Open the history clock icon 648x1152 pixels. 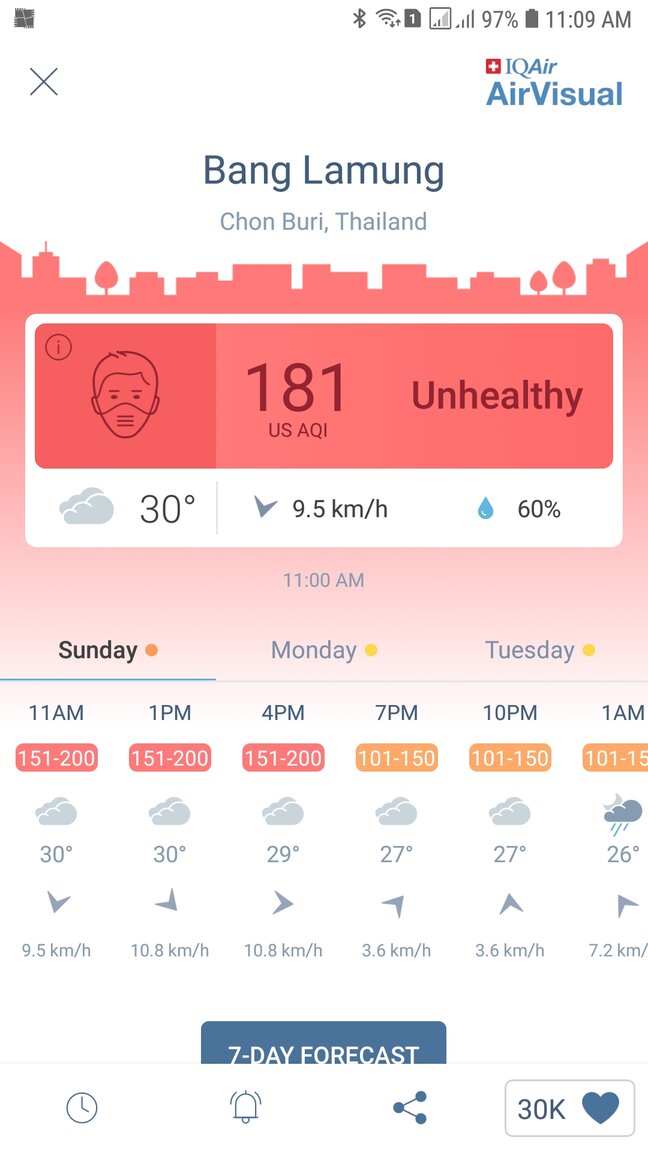tap(82, 1107)
